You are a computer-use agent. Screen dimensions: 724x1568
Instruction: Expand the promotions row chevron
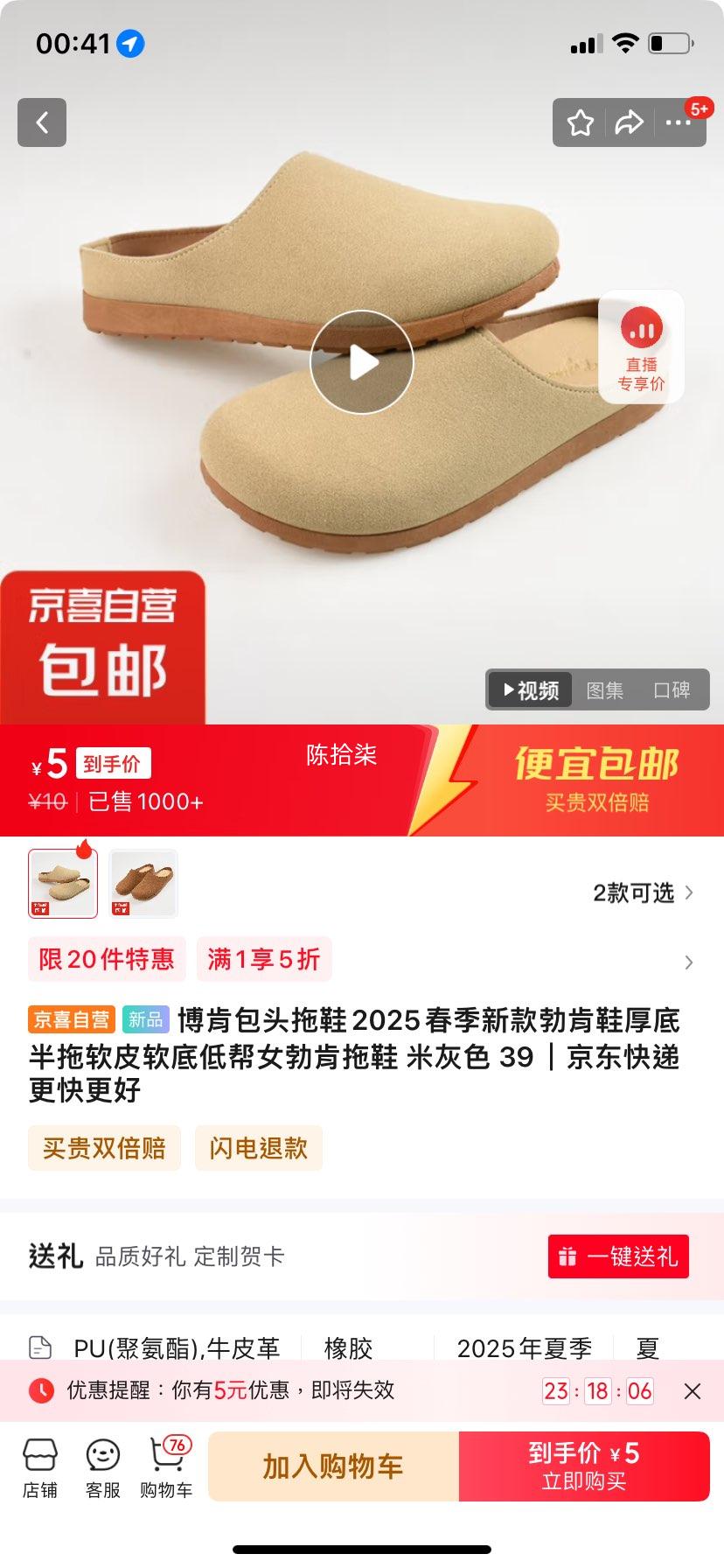(x=688, y=962)
